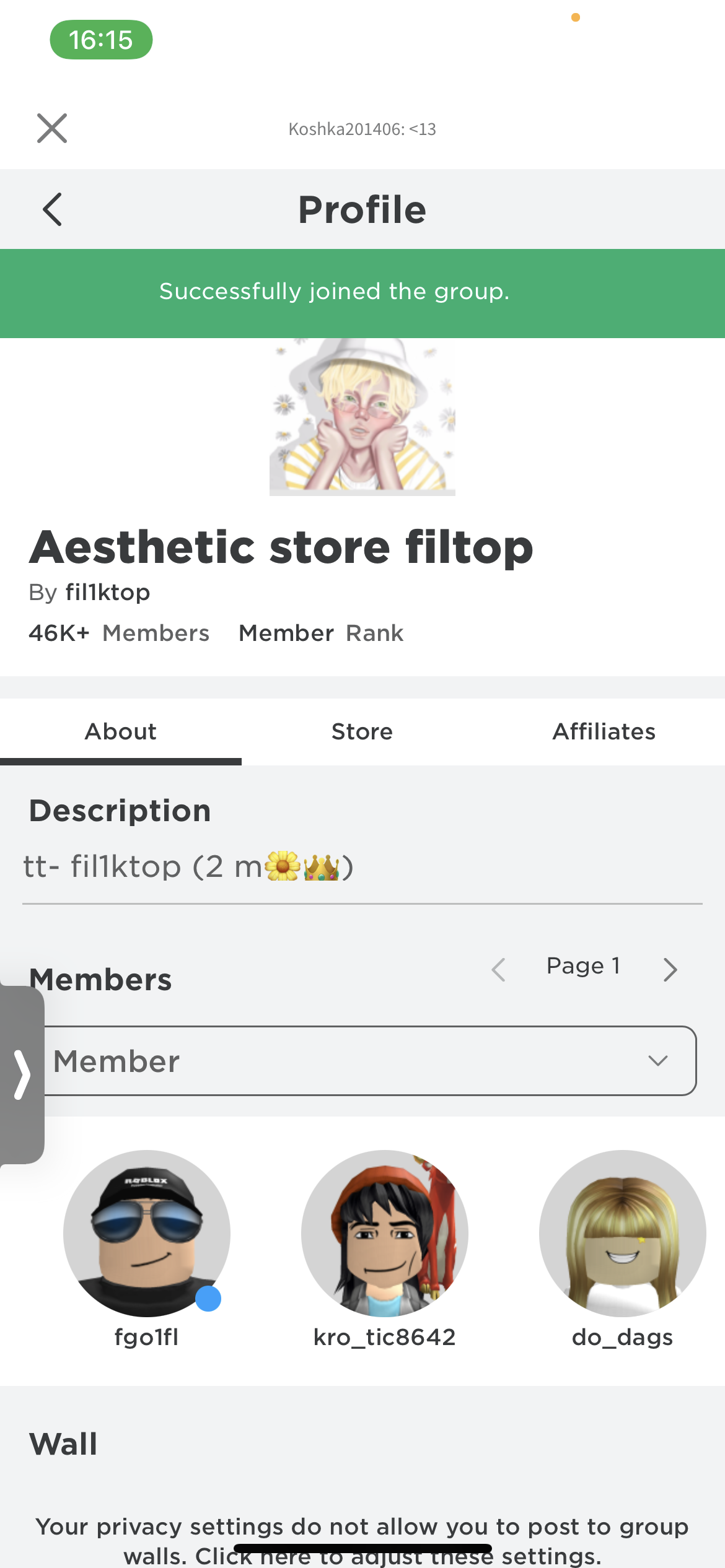View member fgo1fl's profile
The width and height of the screenshot is (725, 1568).
coord(147,1234)
